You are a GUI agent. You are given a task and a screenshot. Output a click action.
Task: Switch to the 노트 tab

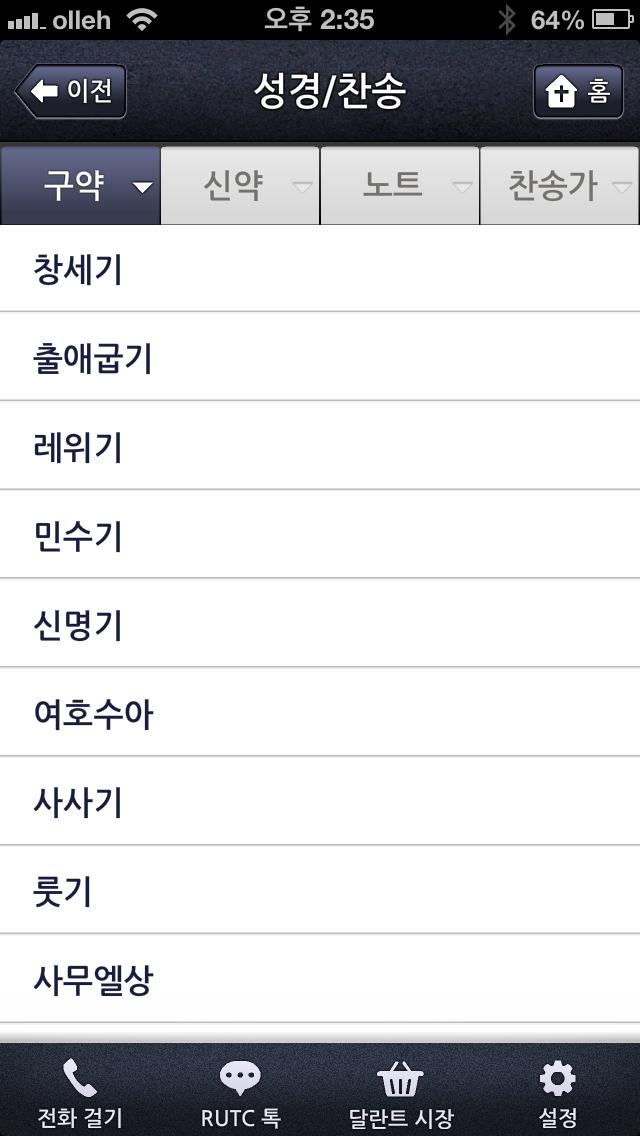point(400,186)
